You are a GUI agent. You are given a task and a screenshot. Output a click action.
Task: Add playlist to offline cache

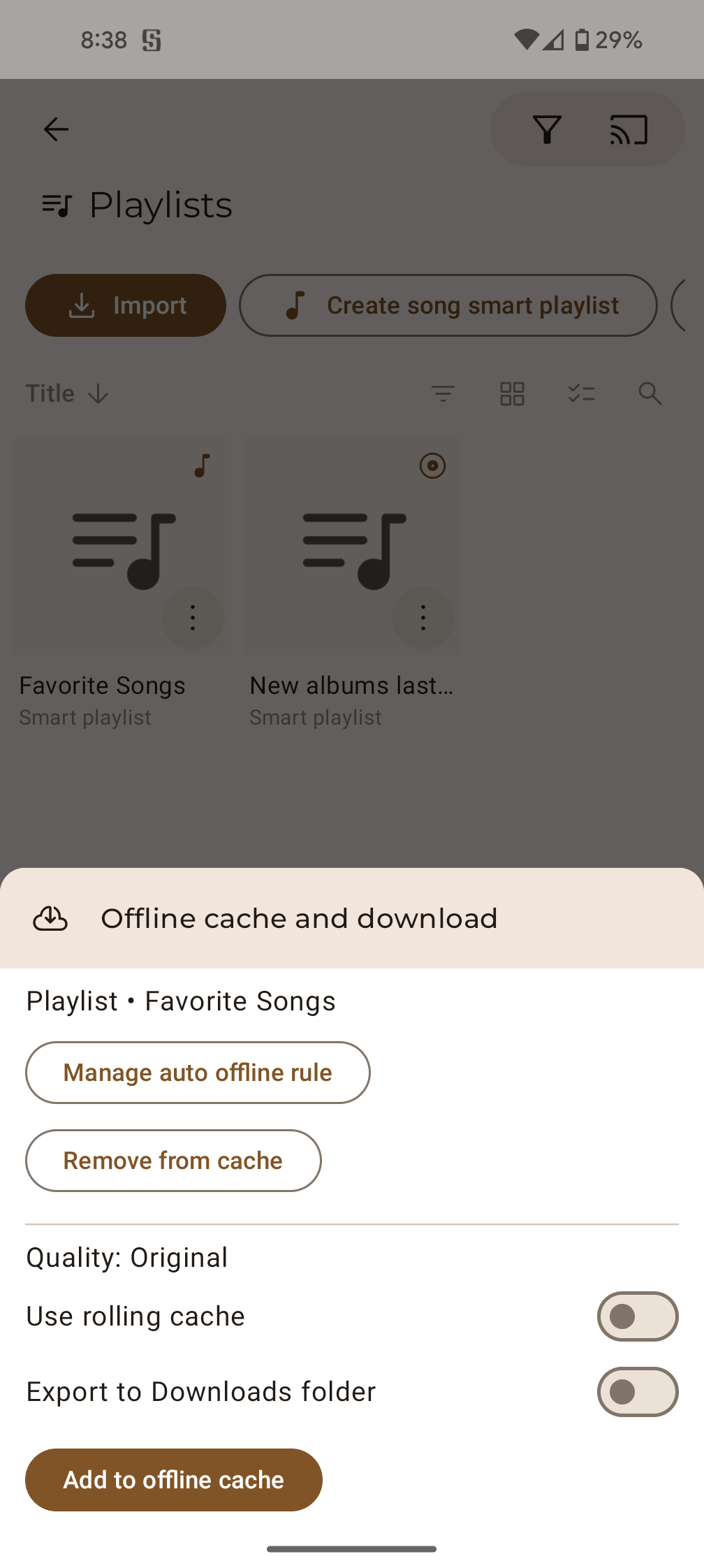(174, 1480)
